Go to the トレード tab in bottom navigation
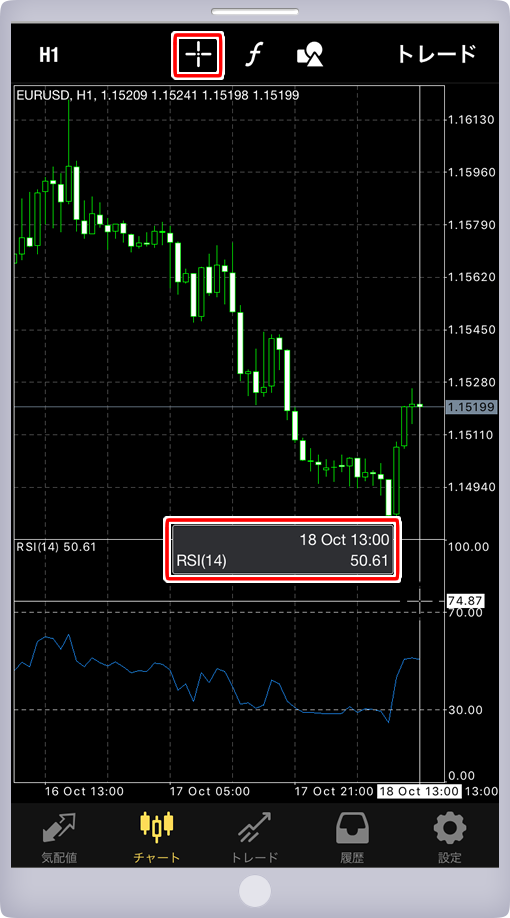 [255, 837]
